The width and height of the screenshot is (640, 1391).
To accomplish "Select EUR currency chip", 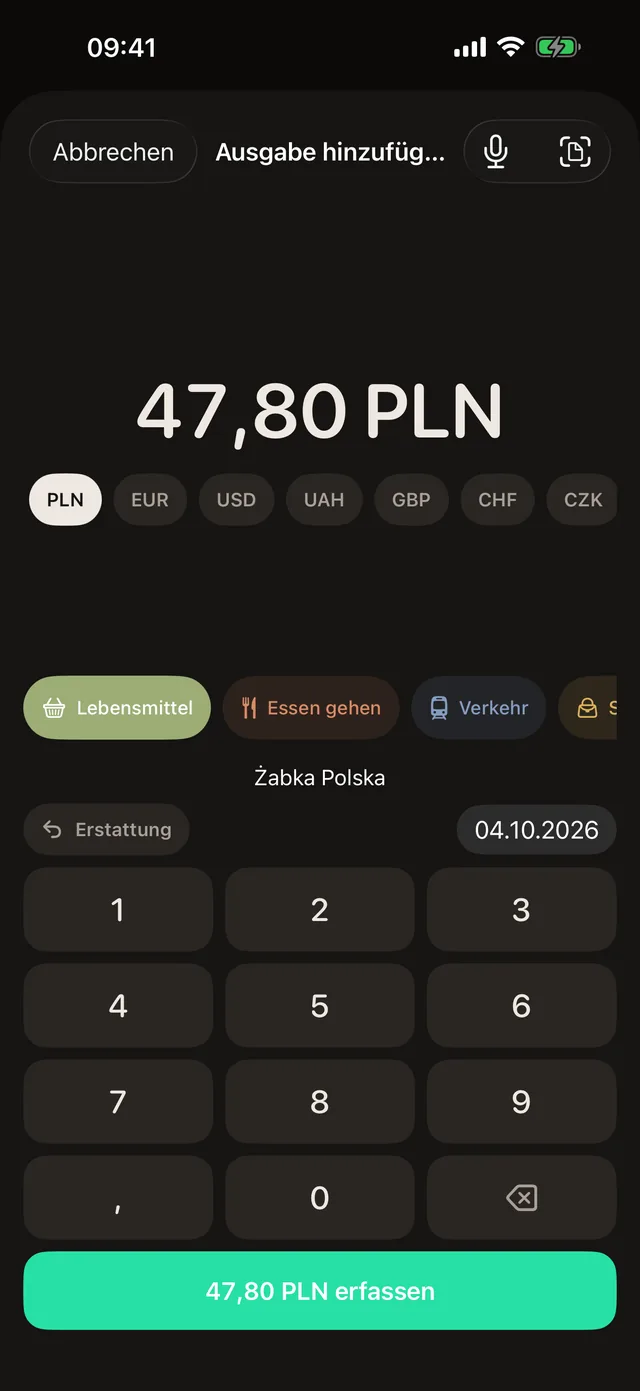I will (150, 500).
